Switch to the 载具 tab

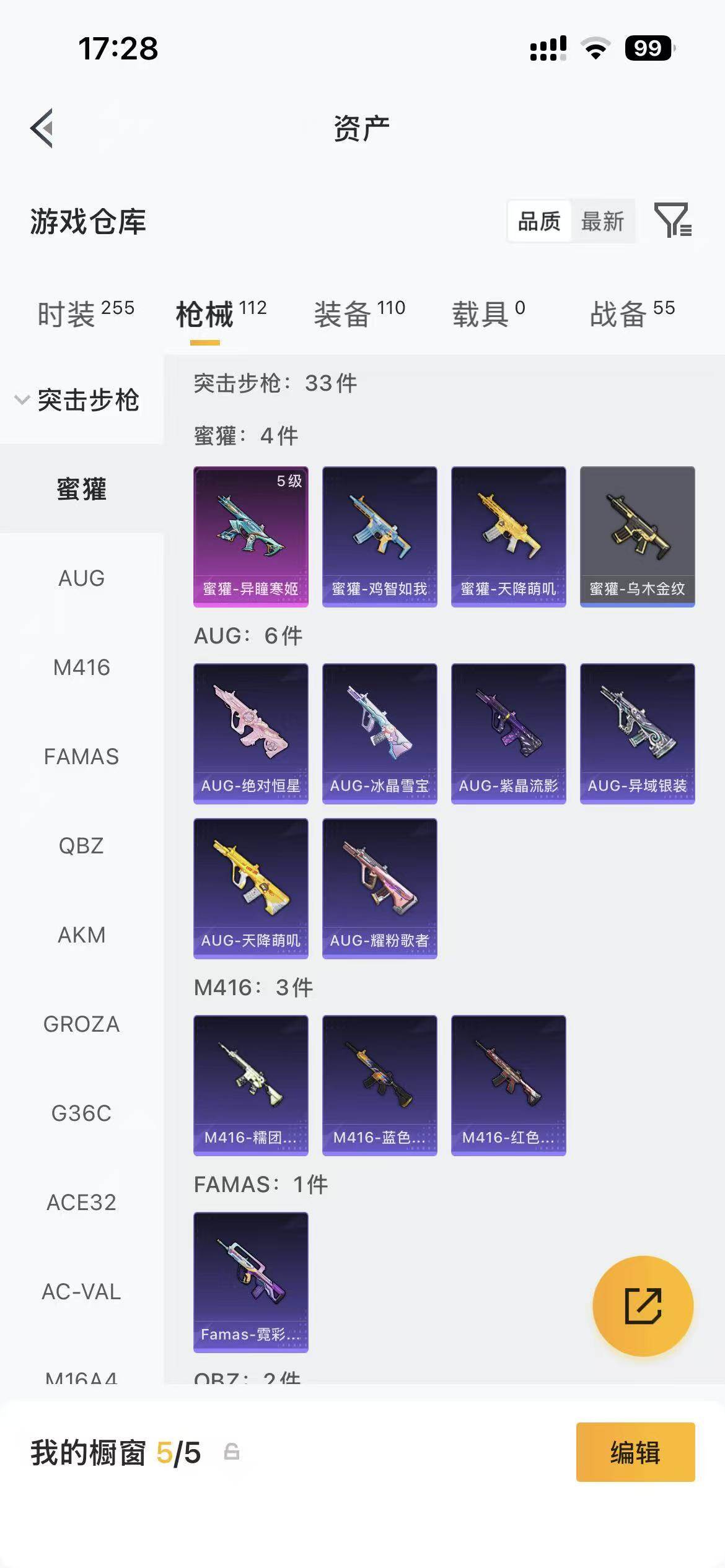click(488, 313)
